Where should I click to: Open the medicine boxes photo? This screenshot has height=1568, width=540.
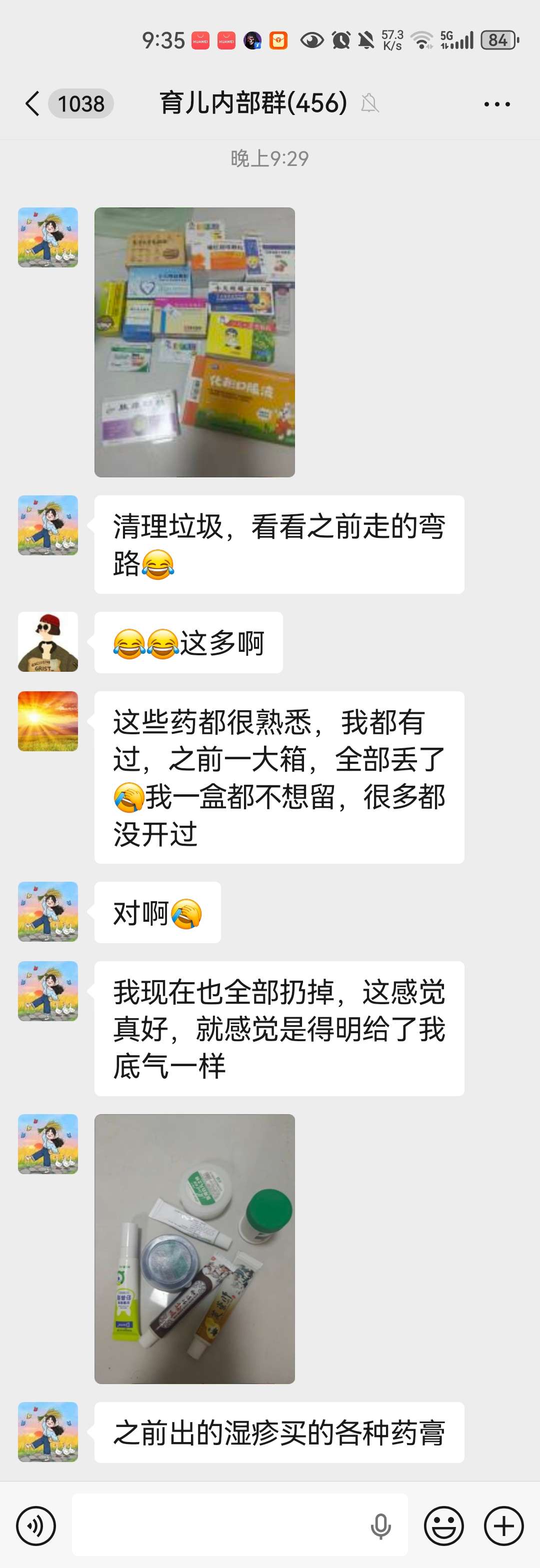tap(194, 342)
